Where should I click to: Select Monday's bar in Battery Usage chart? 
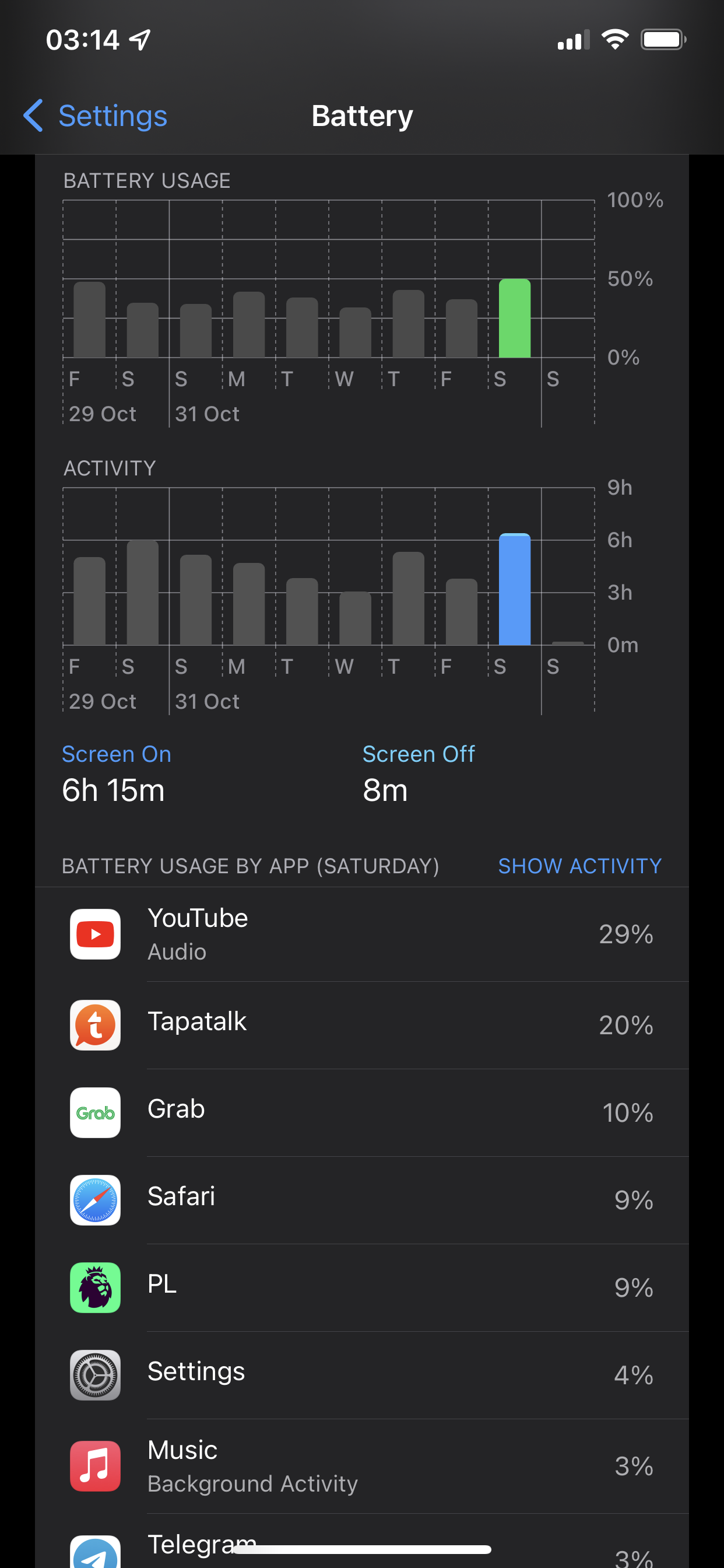[249, 324]
